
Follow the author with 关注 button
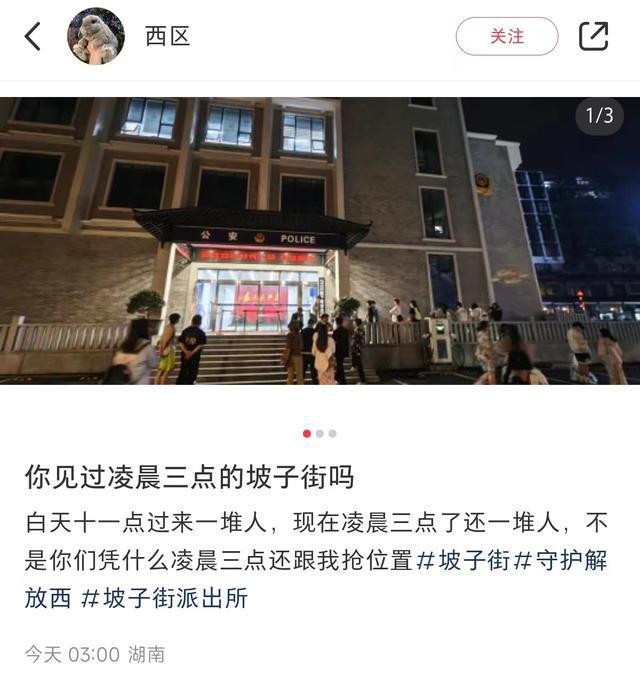[x=506, y=37]
